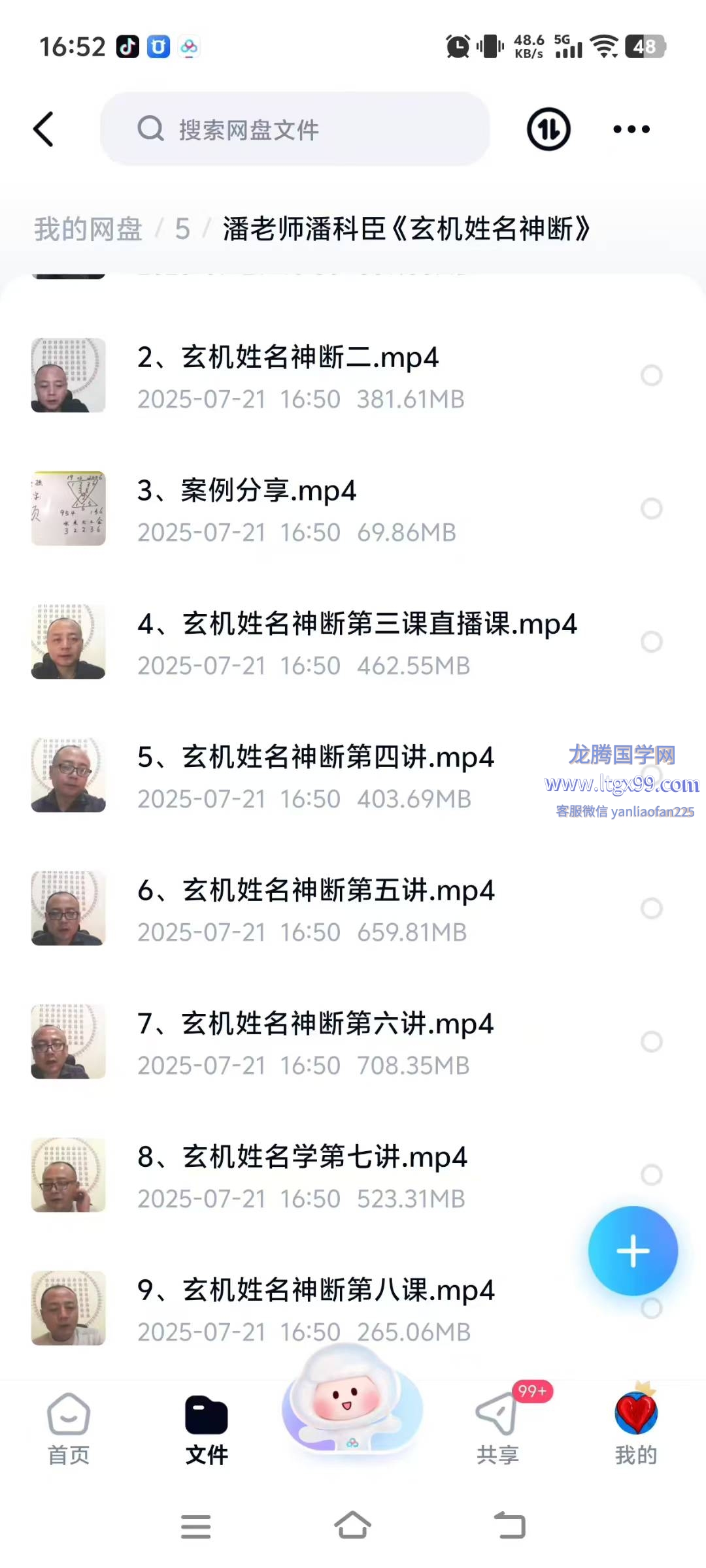Screen dimensions: 706x1568
Task: Select the checkbox for 6、玄机姓名神断第五讲.mp4
Action: coord(651,908)
